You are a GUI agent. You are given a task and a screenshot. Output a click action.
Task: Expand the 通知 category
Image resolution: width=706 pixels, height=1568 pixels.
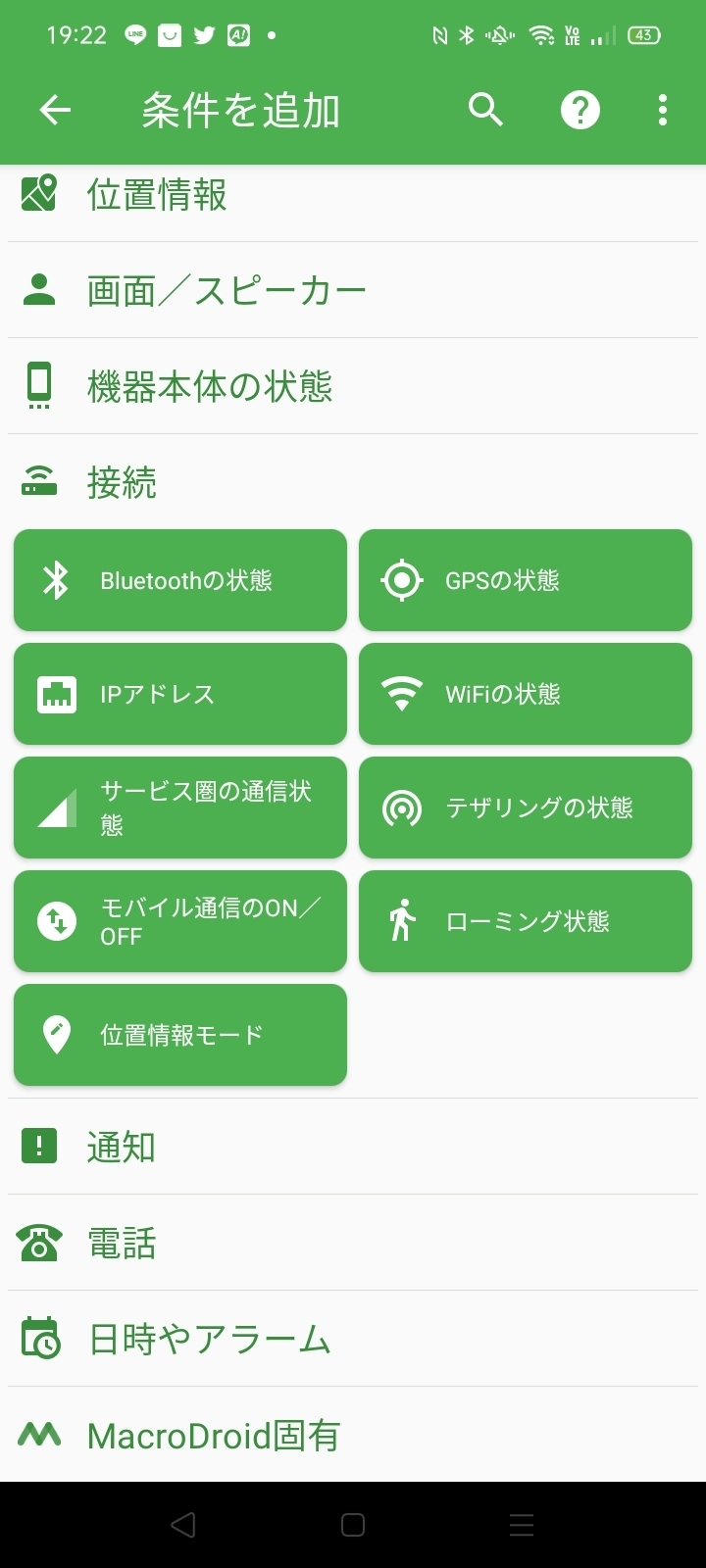(353, 1147)
